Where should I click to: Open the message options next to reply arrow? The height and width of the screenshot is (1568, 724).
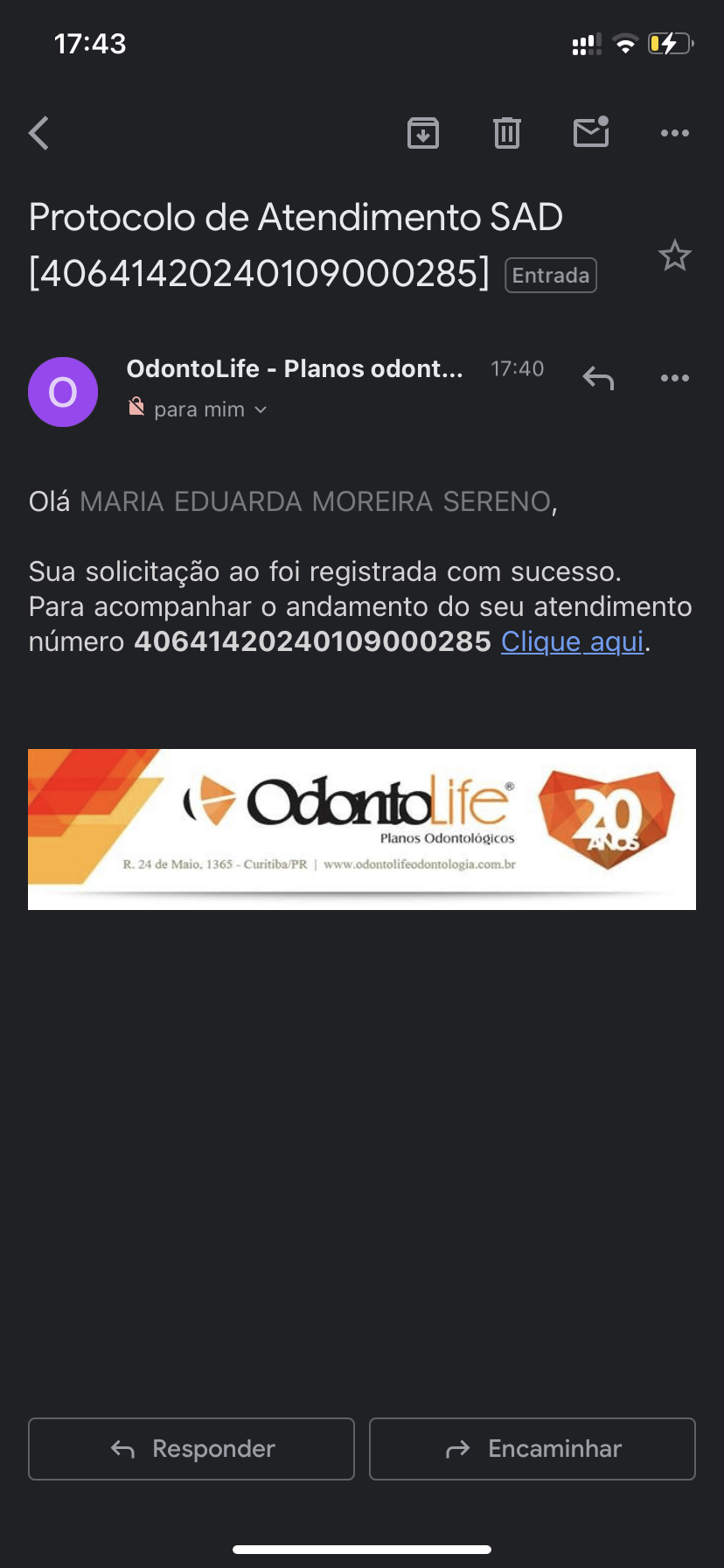[x=675, y=378]
